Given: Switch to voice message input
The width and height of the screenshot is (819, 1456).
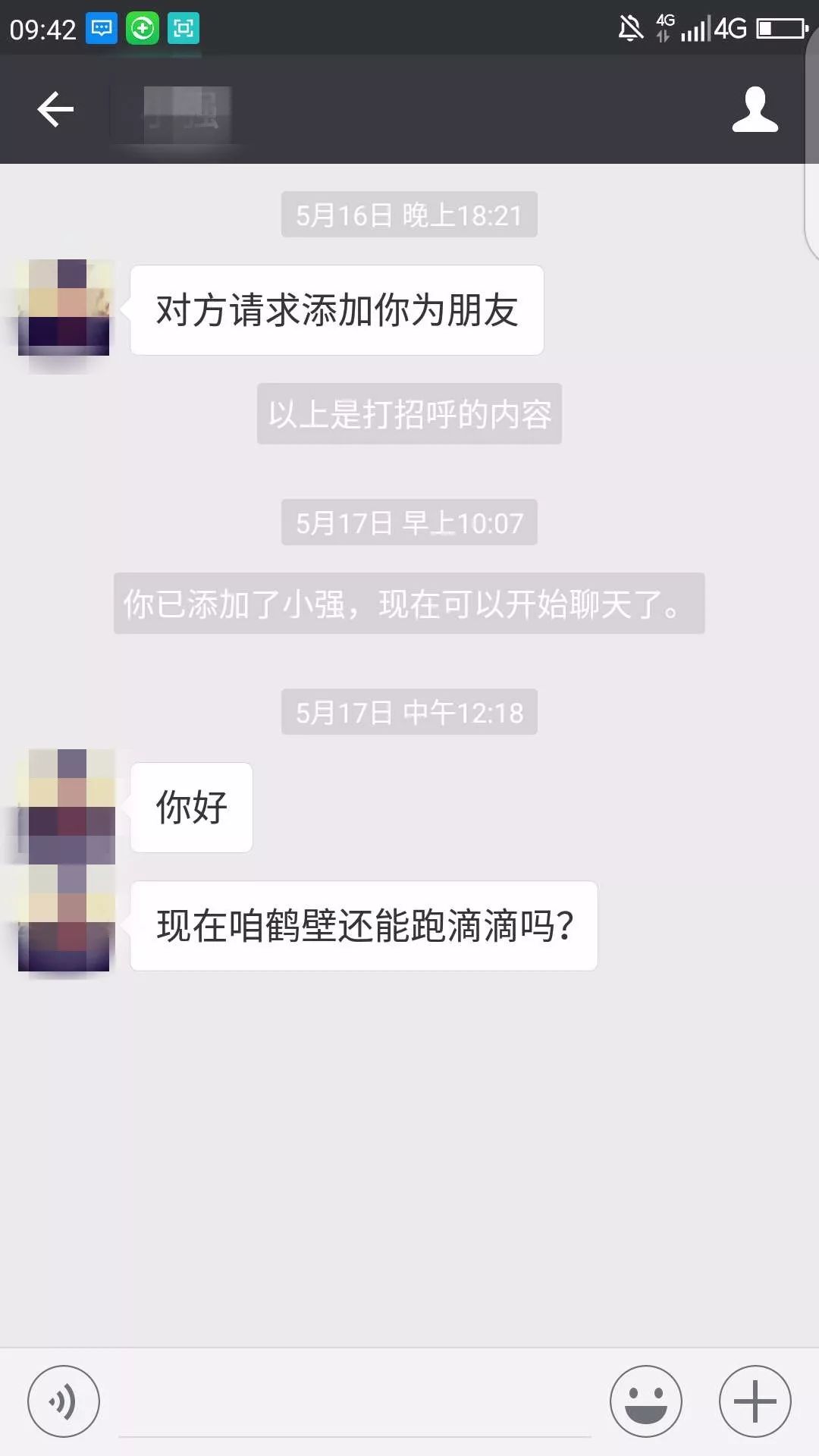Looking at the screenshot, I should pos(64,1401).
